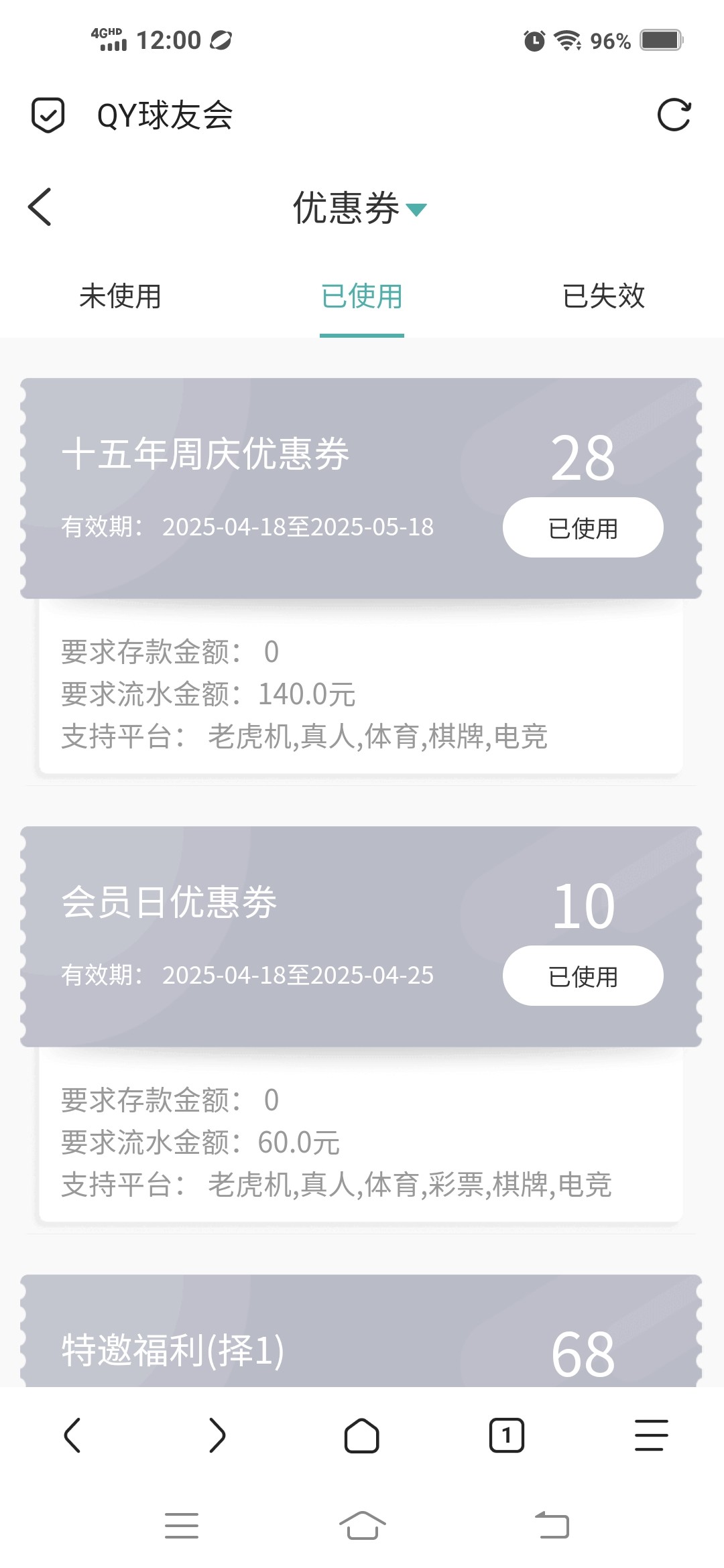Select the 已使用 tab

[x=362, y=296]
